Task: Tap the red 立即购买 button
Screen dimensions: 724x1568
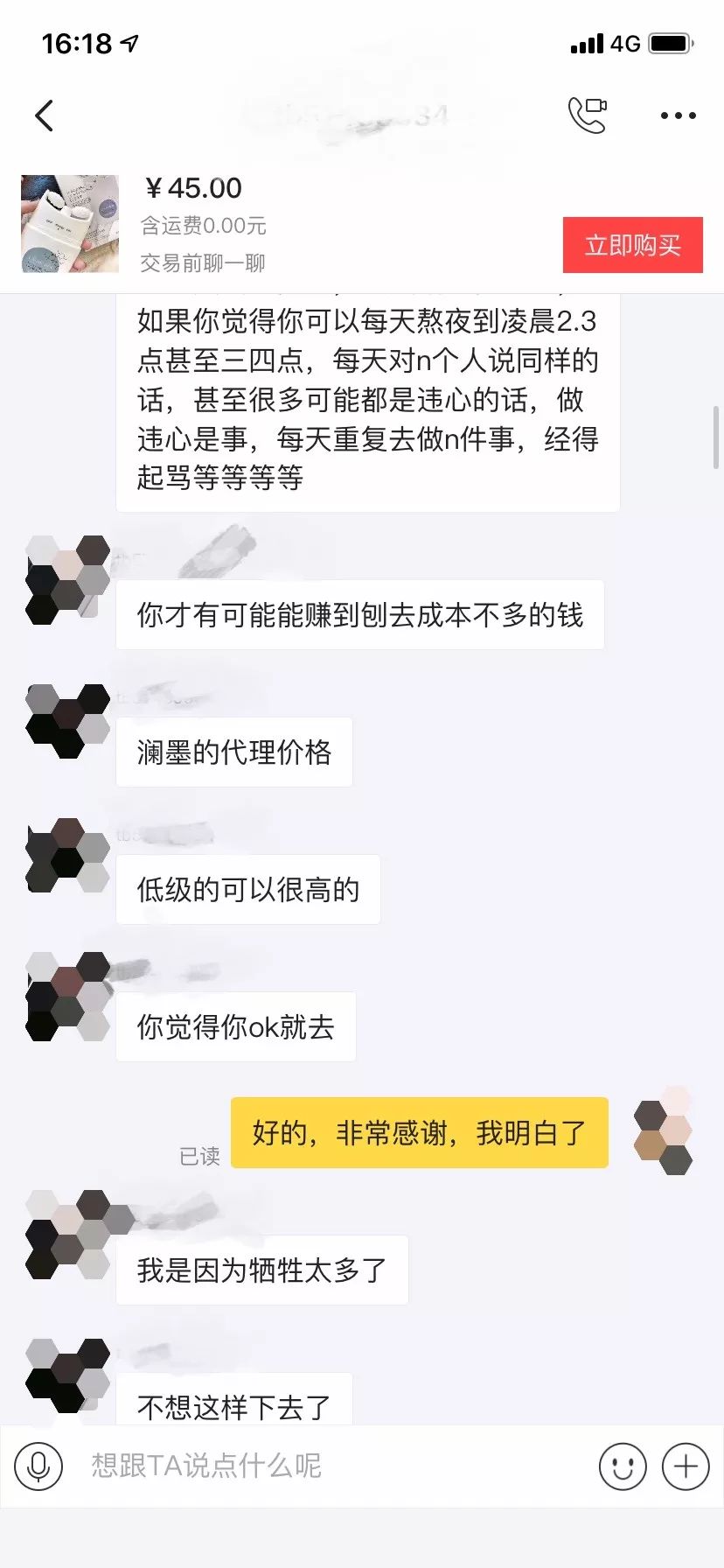Action: (x=632, y=245)
